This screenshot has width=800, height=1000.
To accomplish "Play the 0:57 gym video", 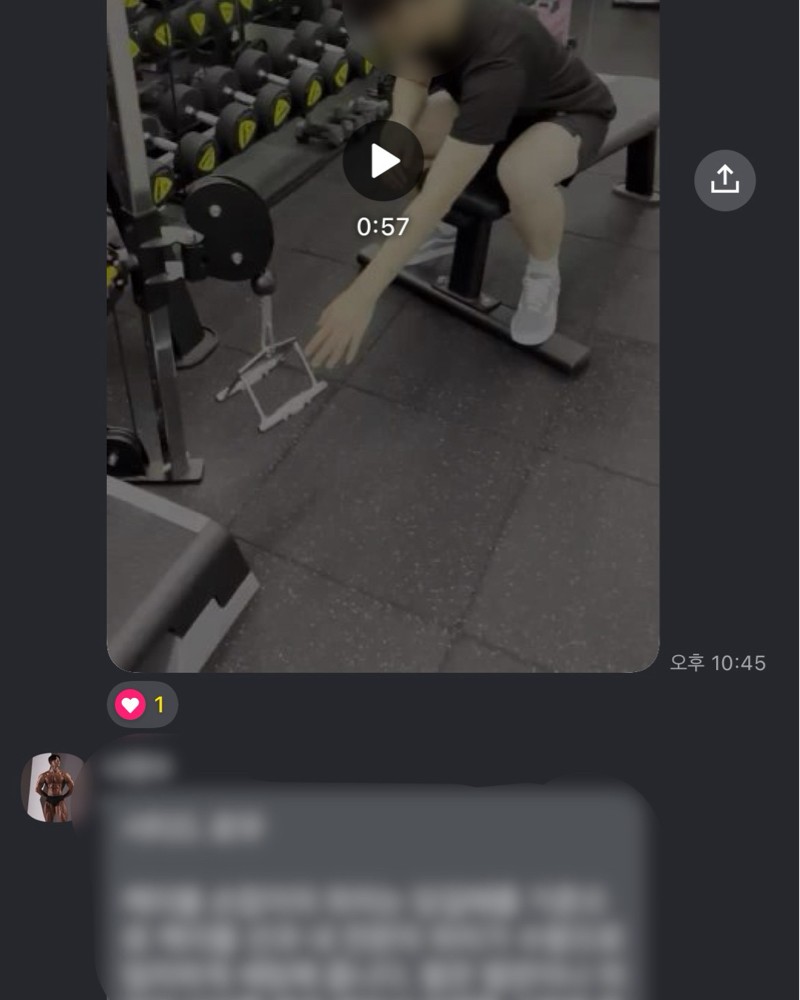I will coord(383,161).
